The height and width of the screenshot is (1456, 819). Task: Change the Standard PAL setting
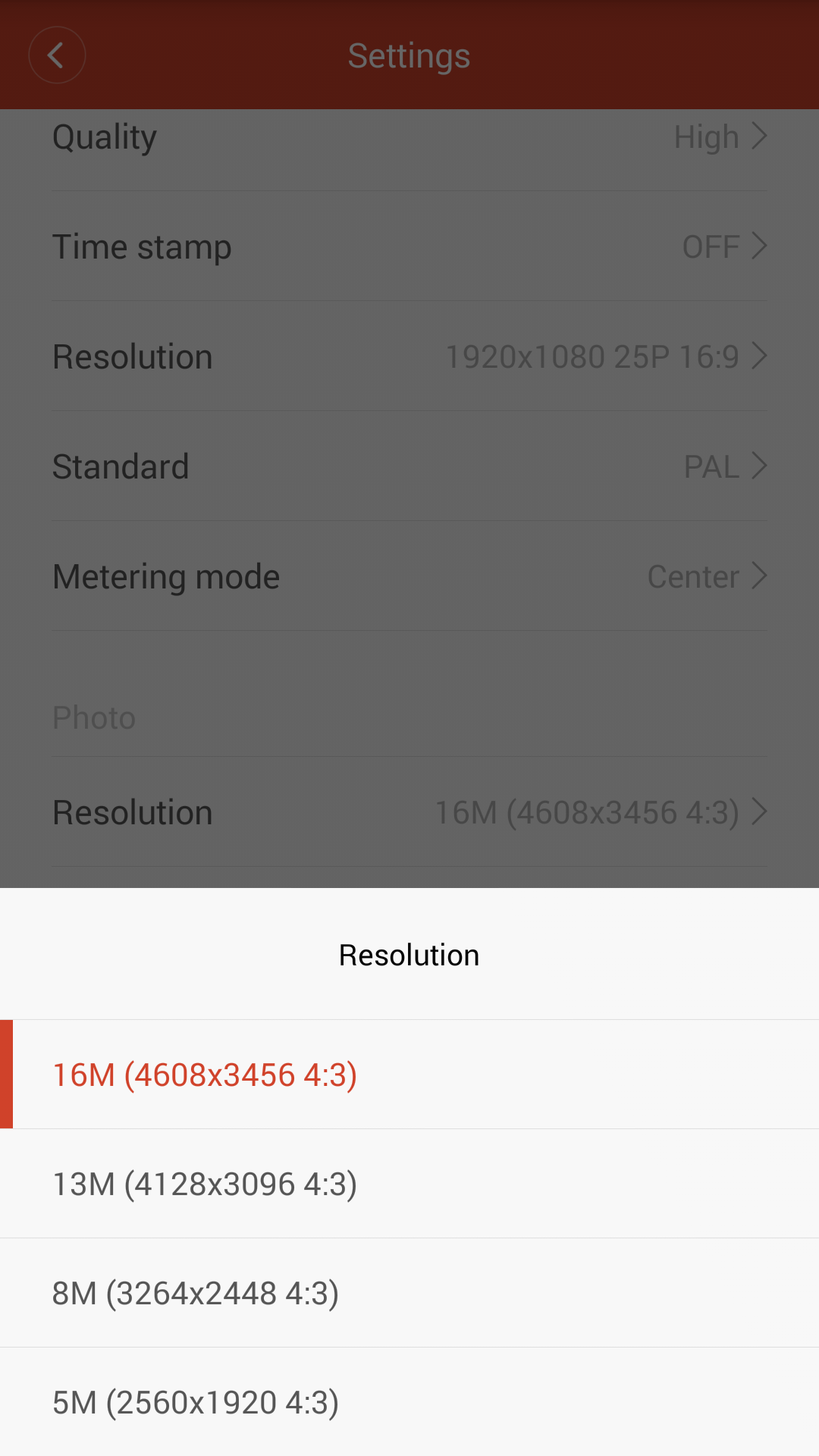click(x=409, y=466)
